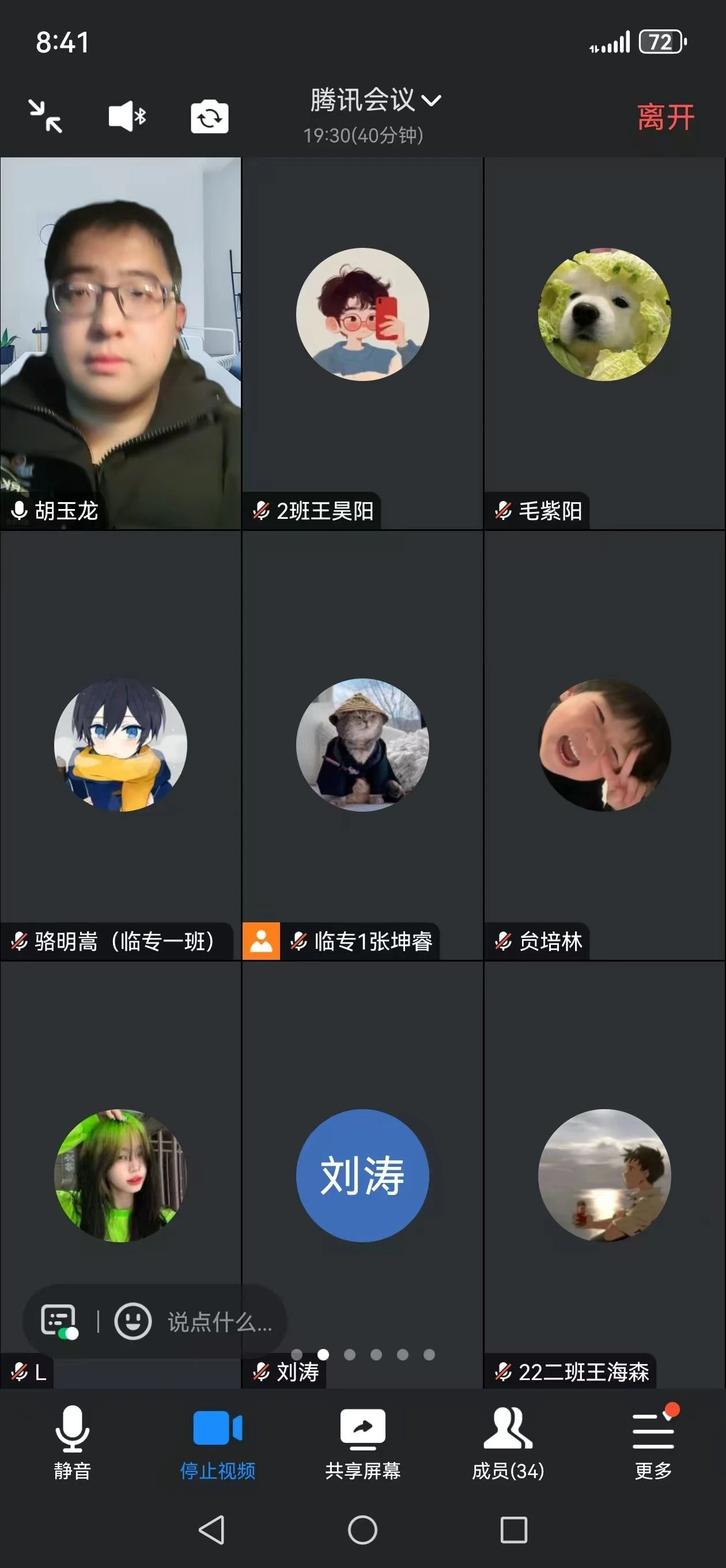Image resolution: width=726 pixels, height=1568 pixels.
Task: Type in the 说点什么 chat box
Action: [220, 1321]
